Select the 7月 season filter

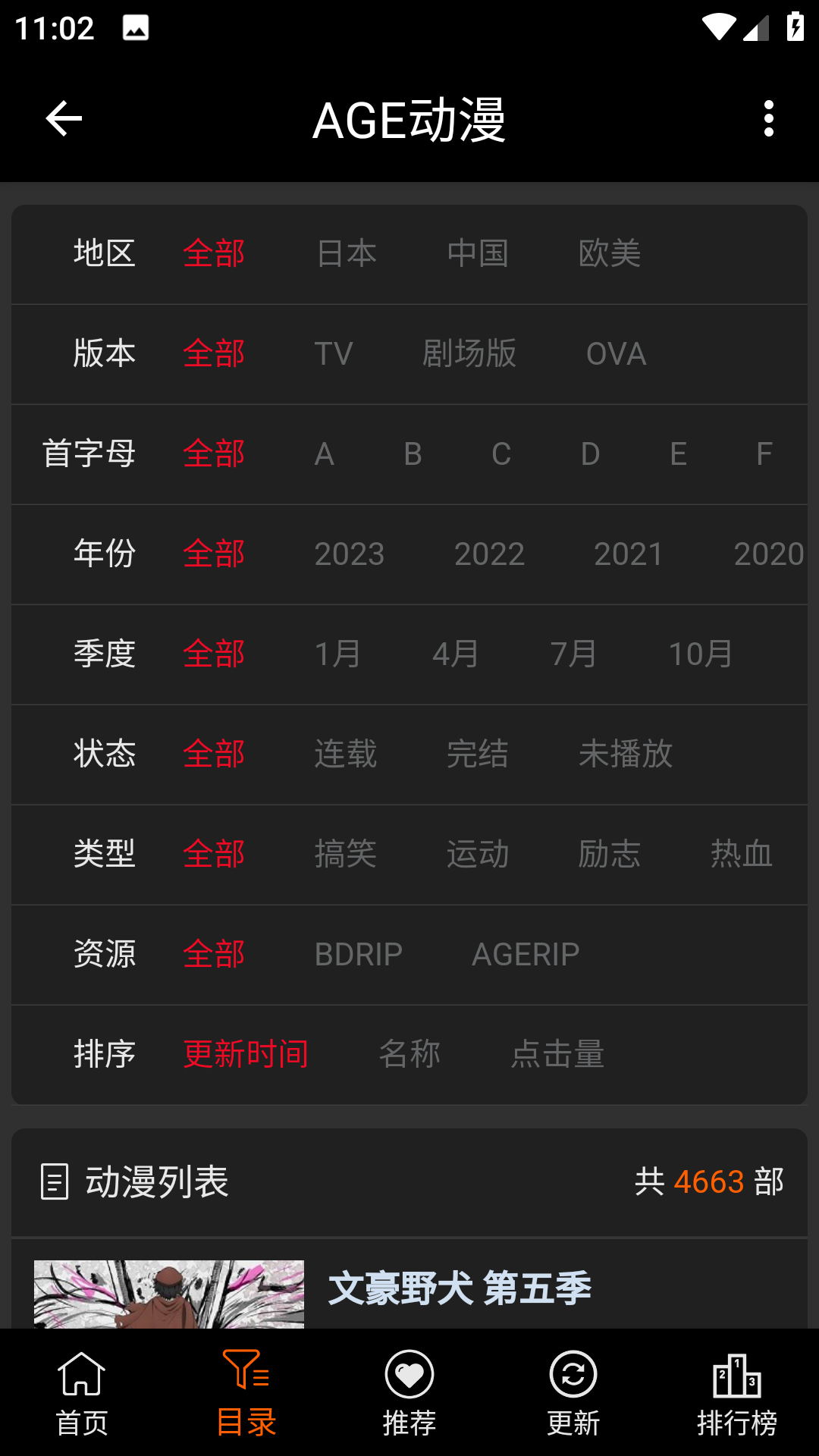573,654
